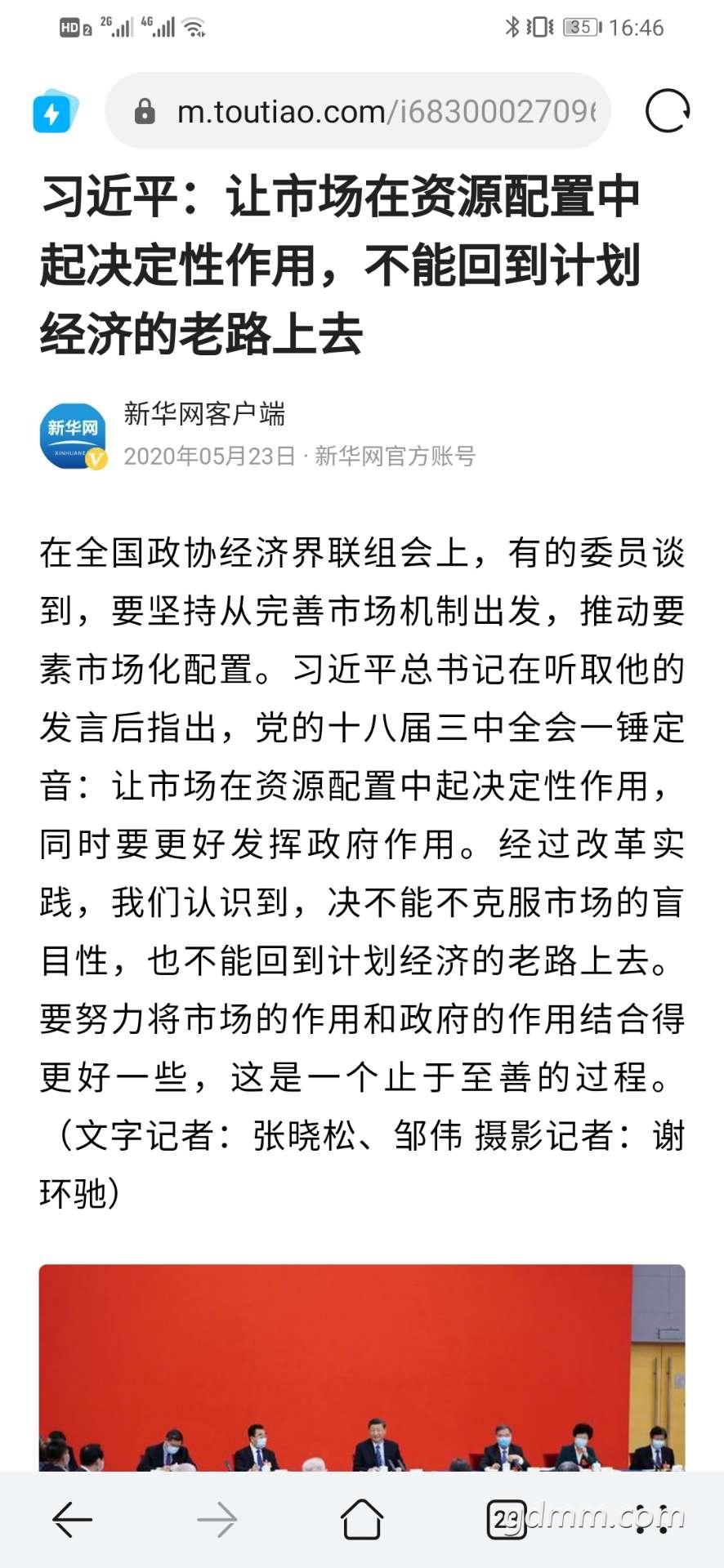
Task: Tap the blue lightning icon beside the URL
Action: tap(55, 111)
